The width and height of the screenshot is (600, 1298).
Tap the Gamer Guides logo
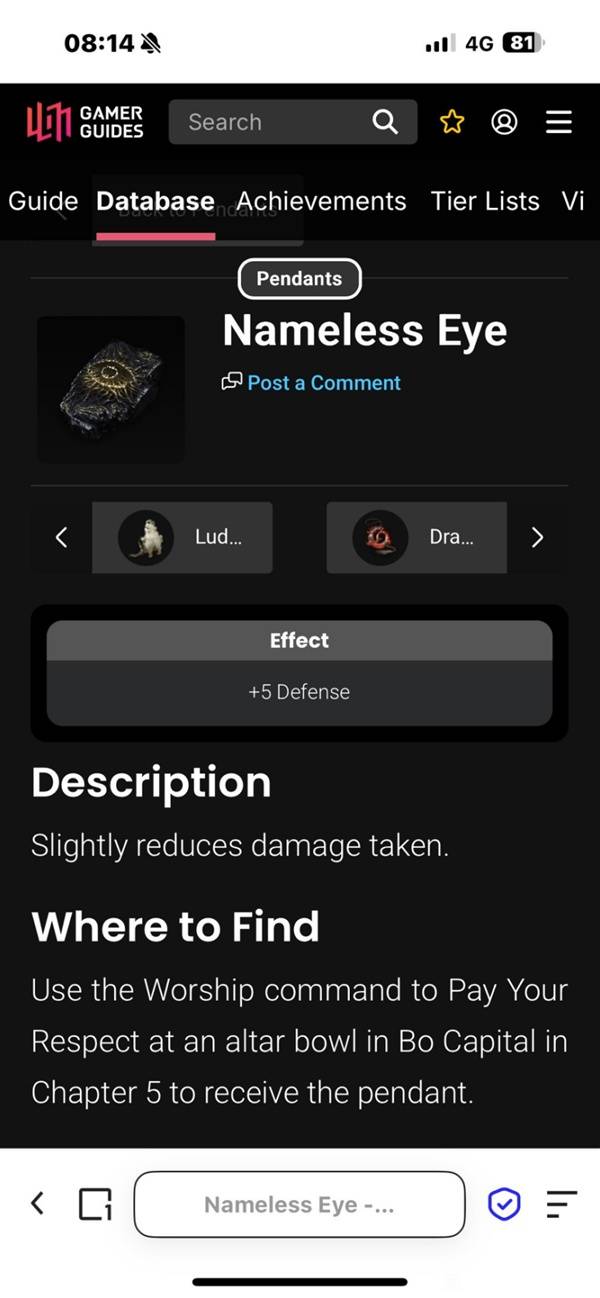pyautogui.click(x=85, y=122)
